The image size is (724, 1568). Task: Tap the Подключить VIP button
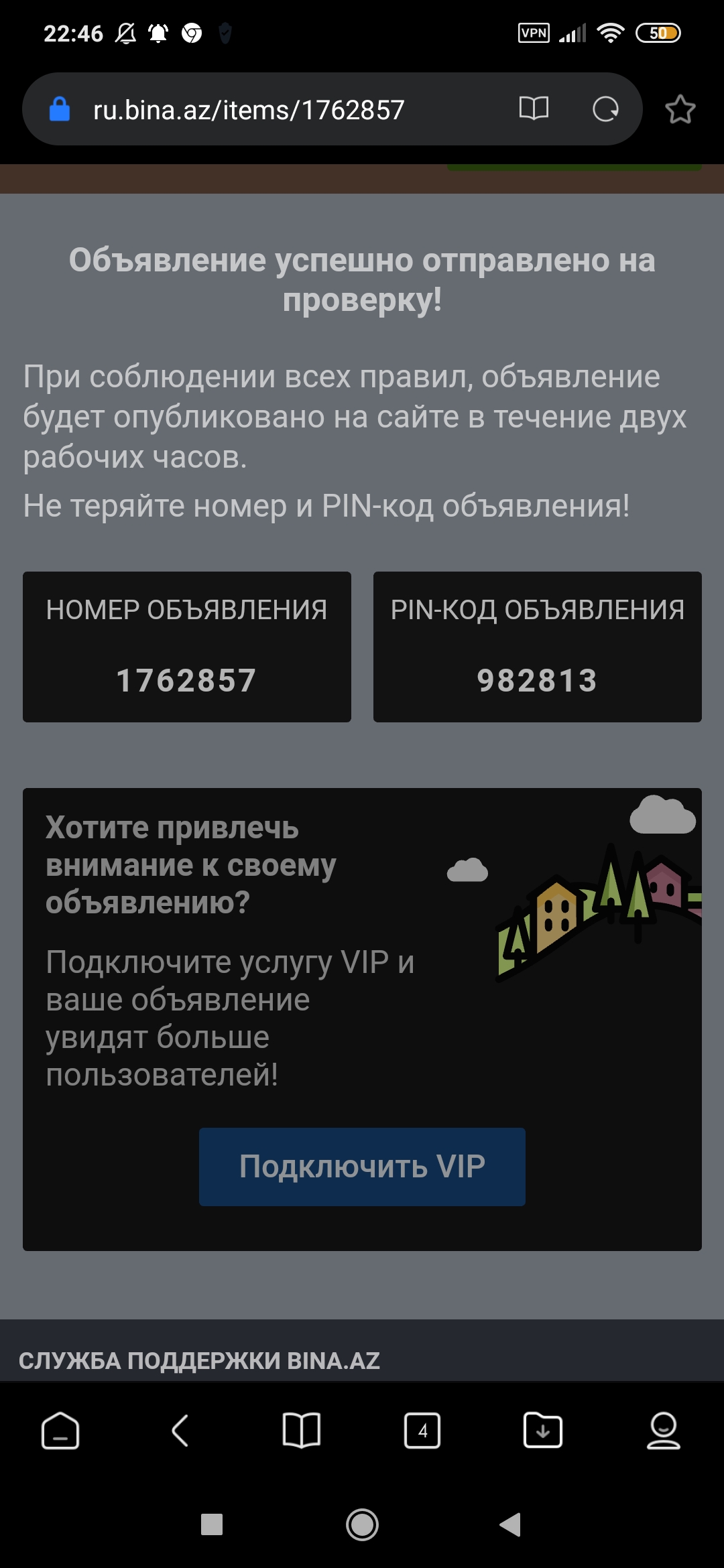coord(362,1167)
